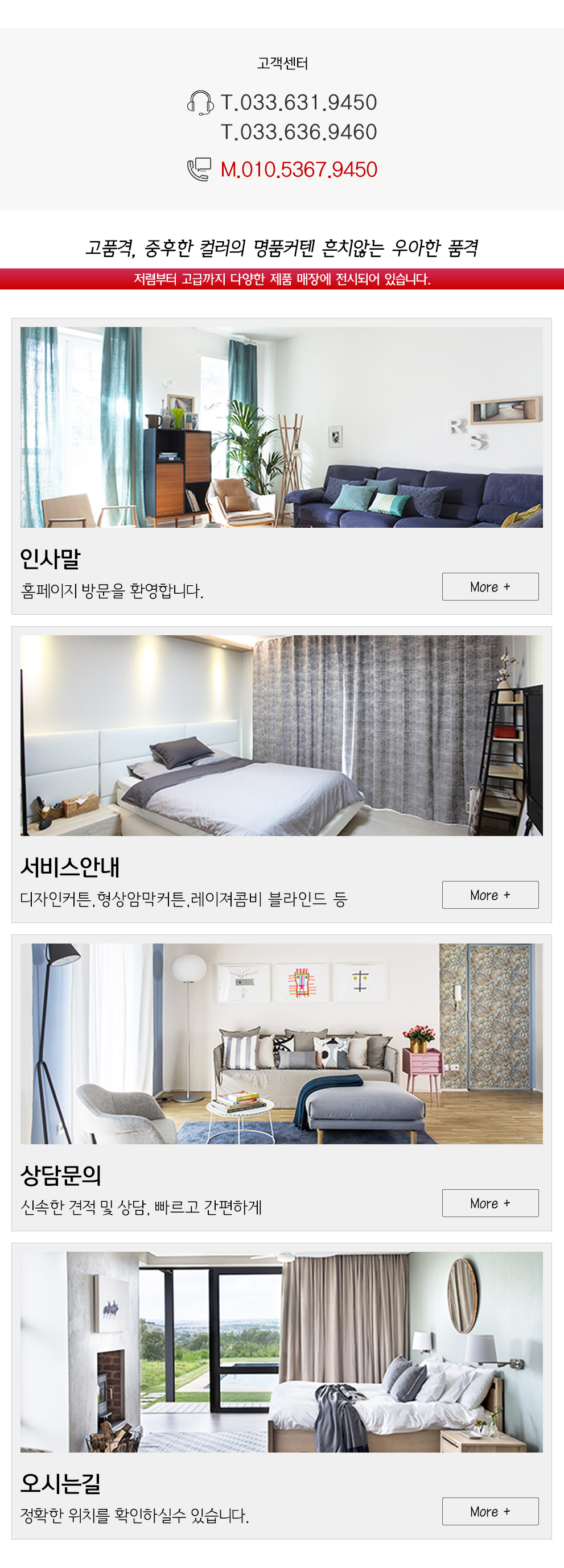Call the T.033.636.9460 phone number

tap(298, 132)
